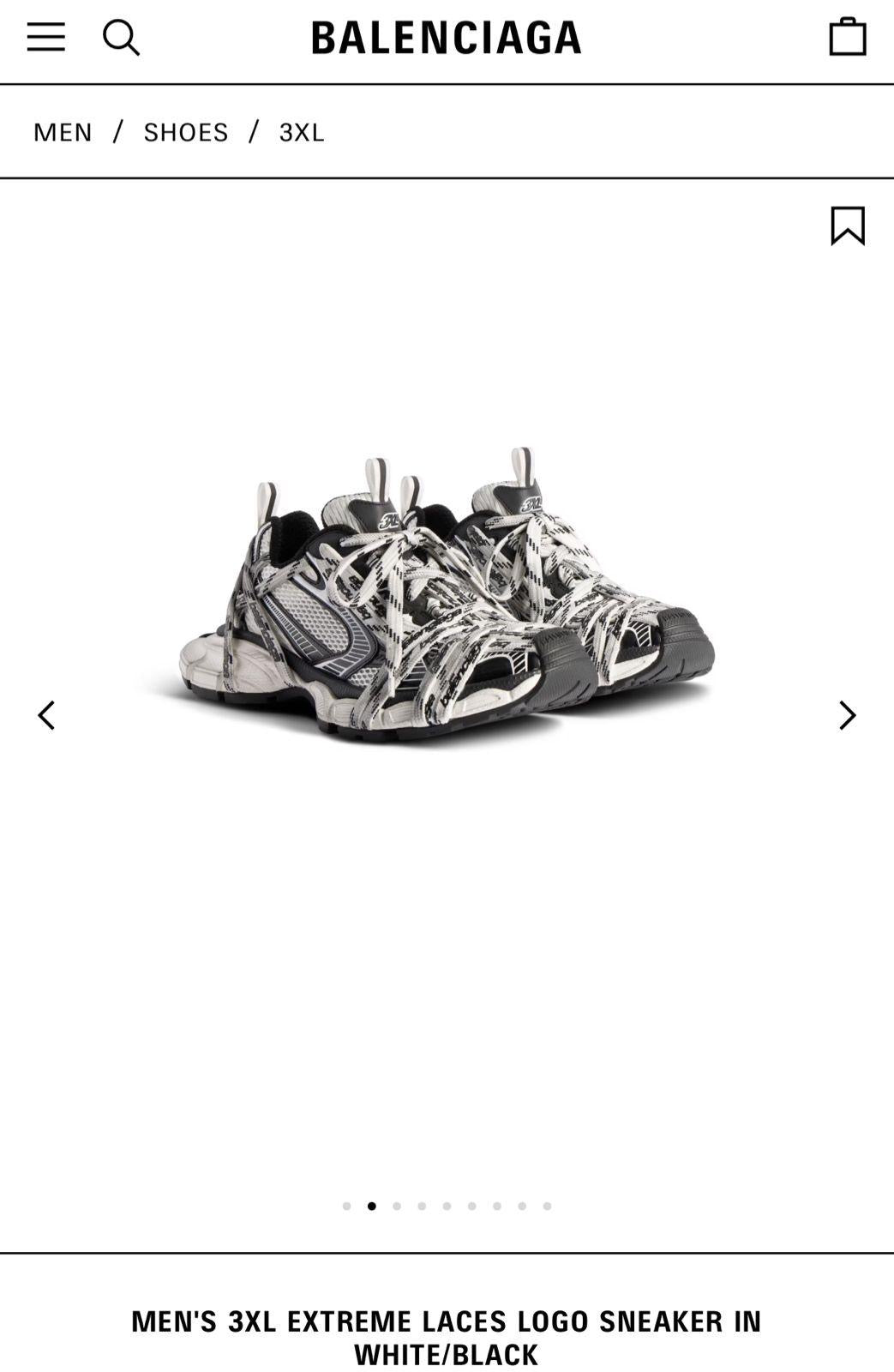
Task: Open the 3XL breadcrumb link
Action: [302, 132]
